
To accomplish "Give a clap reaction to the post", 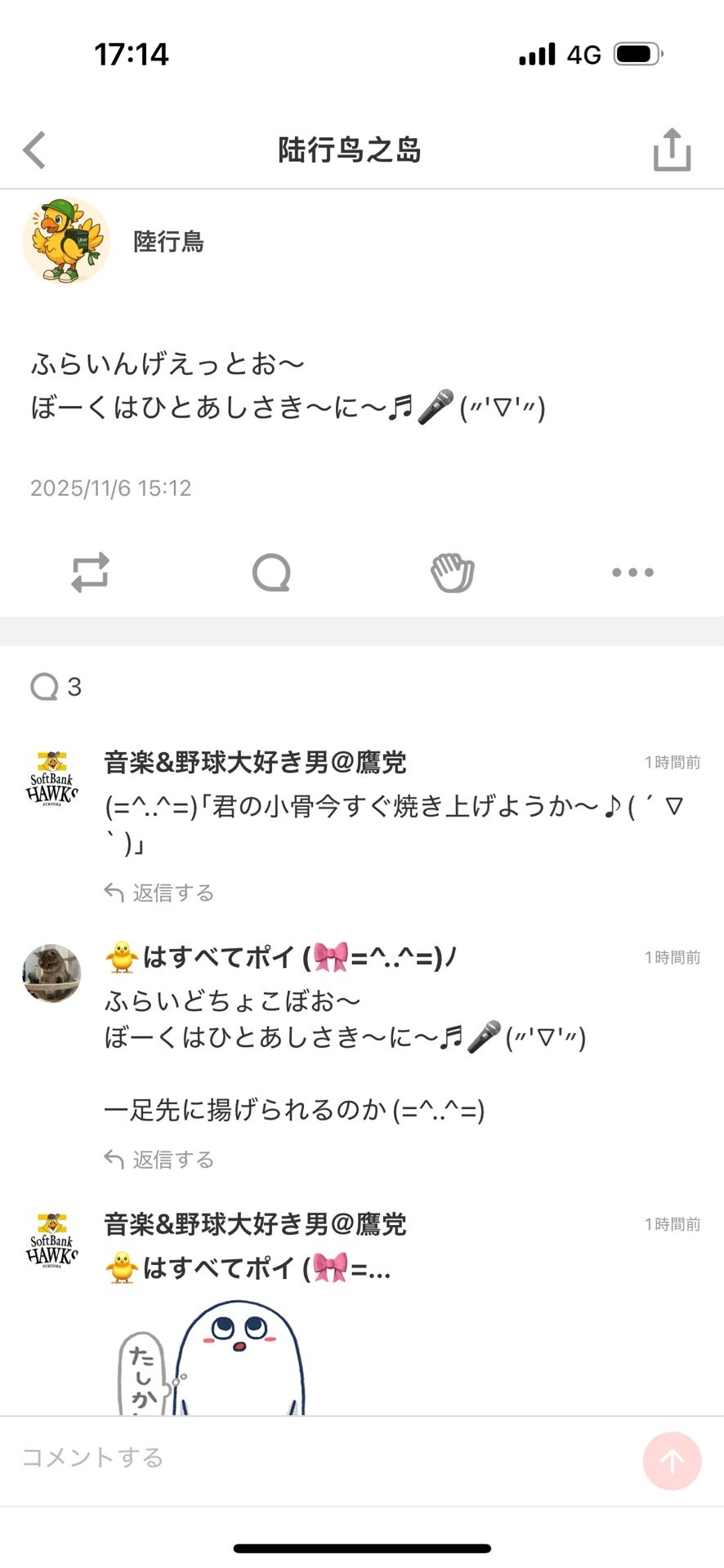I will pyautogui.click(x=453, y=572).
